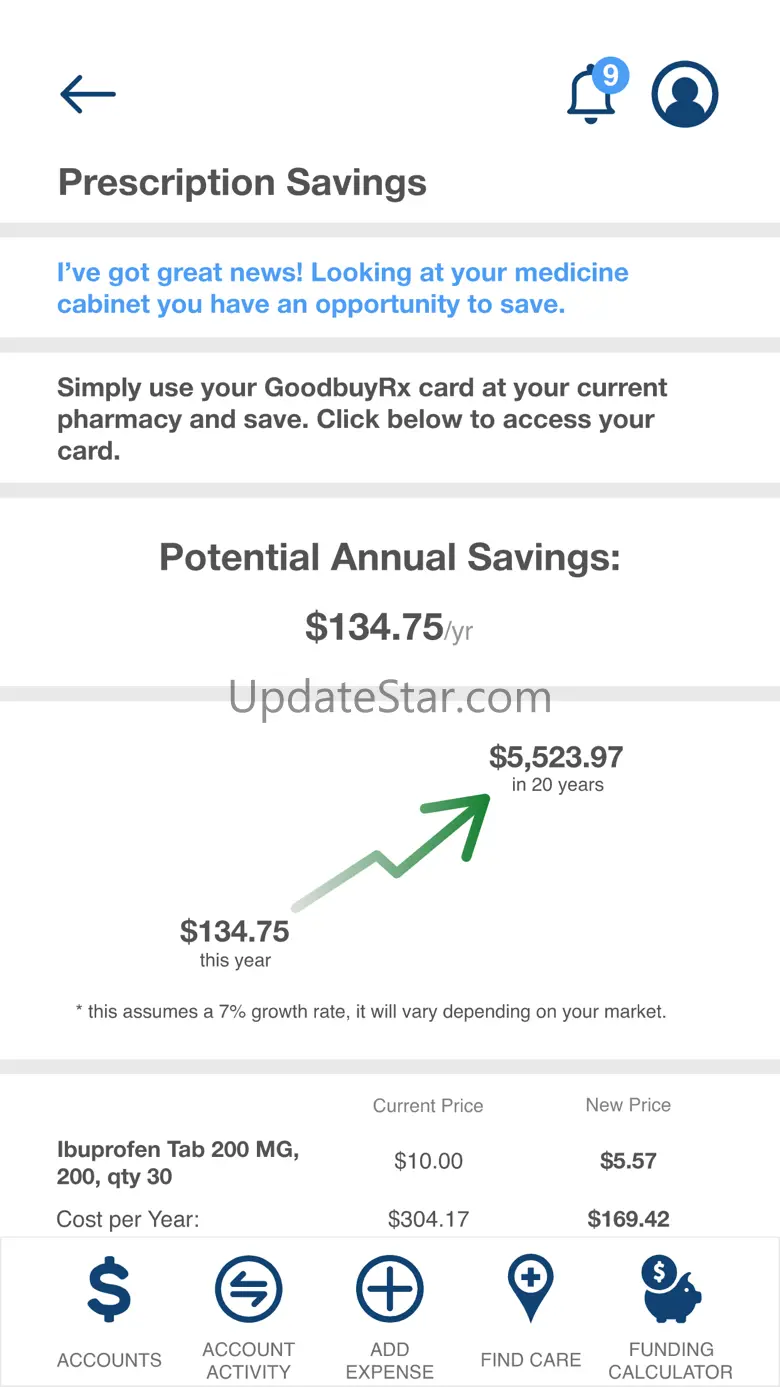The image size is (780, 1387).
Task: Go back with the arrow icon
Action: coord(88,95)
